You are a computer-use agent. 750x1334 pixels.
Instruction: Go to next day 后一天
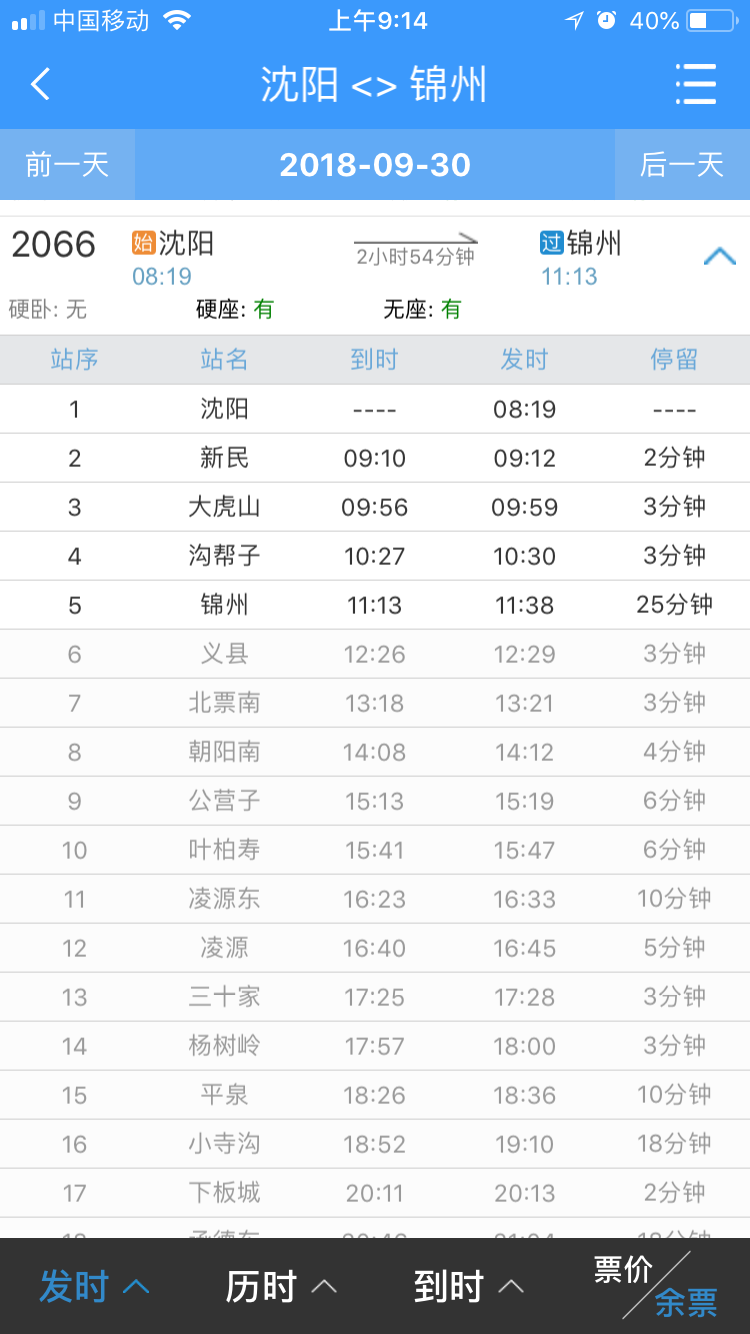pos(682,165)
